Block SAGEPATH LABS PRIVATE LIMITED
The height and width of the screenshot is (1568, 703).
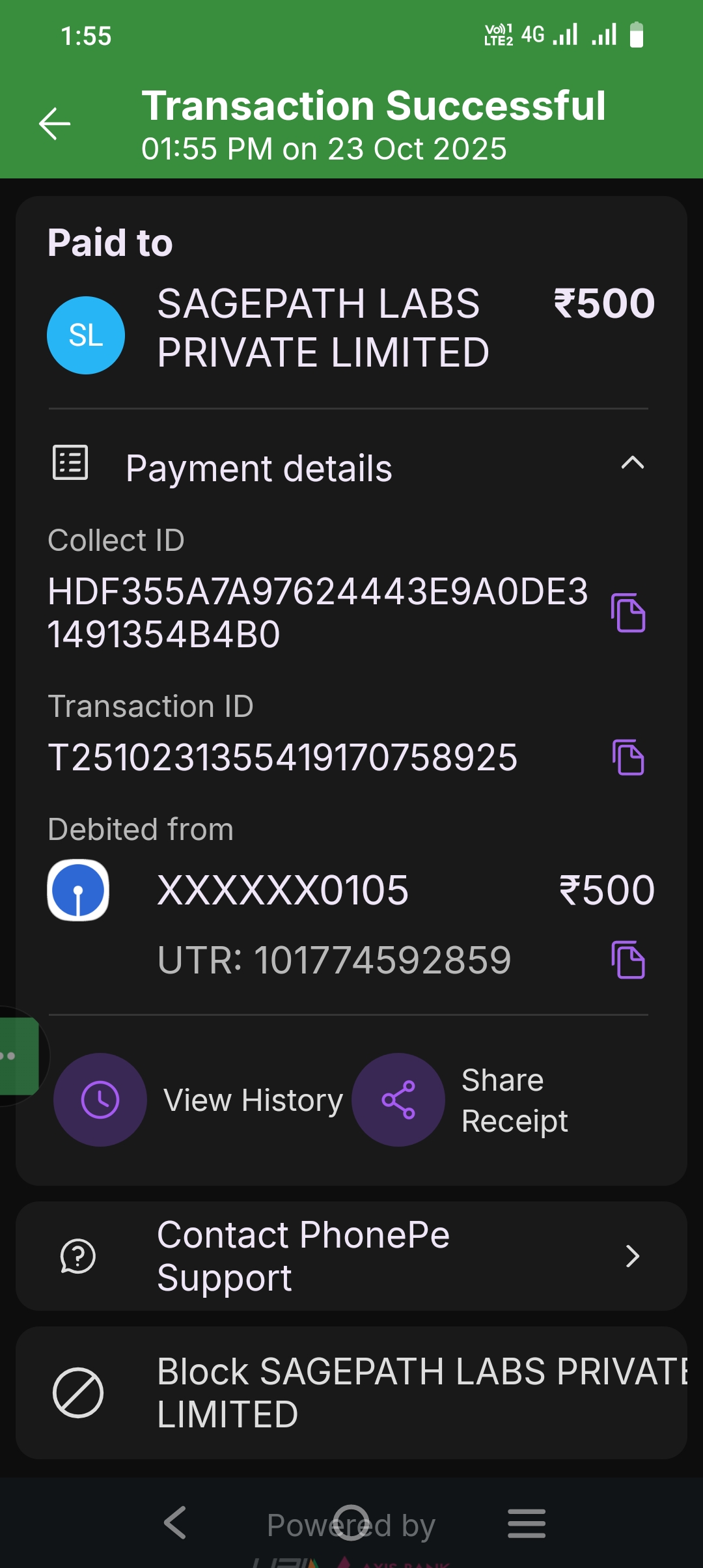pos(351,1393)
